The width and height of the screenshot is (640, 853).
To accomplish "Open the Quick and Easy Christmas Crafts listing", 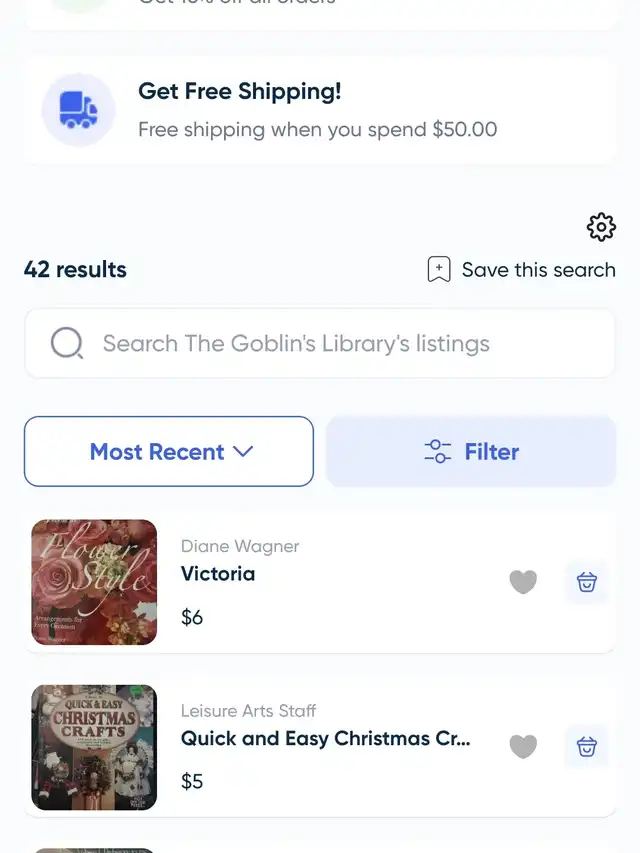I will pos(325,739).
